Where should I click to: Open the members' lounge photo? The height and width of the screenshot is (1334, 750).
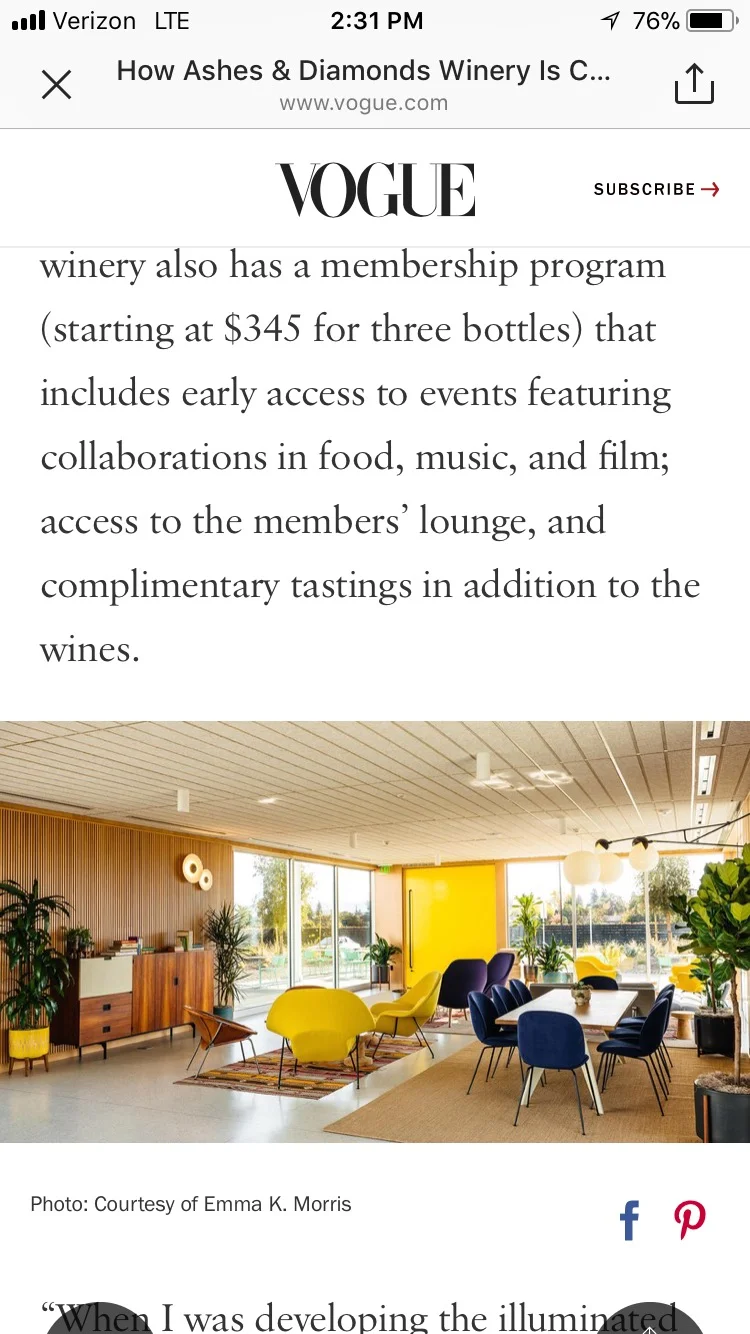pyautogui.click(x=375, y=931)
